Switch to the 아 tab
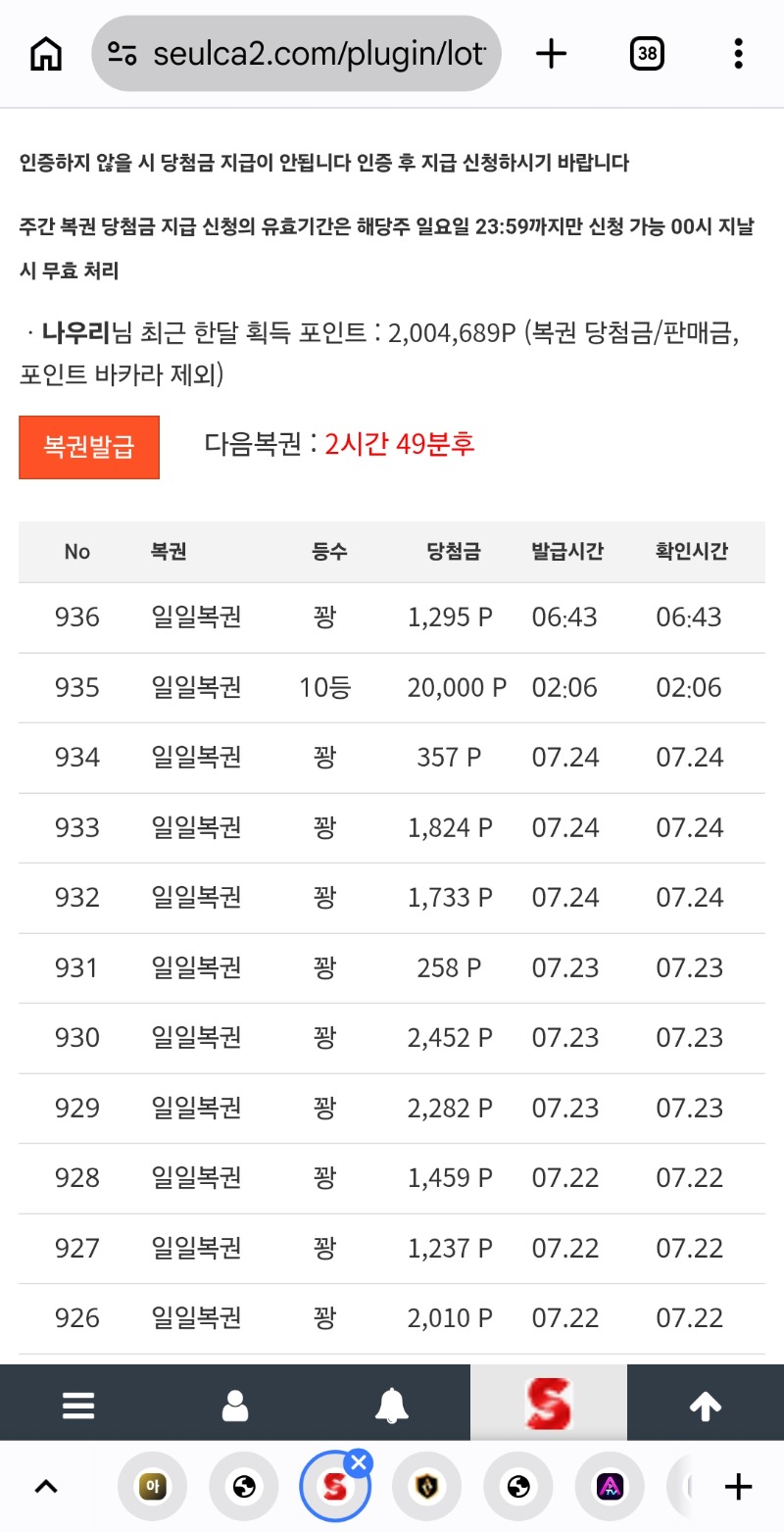This screenshot has width=784, height=1532. coord(152,1487)
